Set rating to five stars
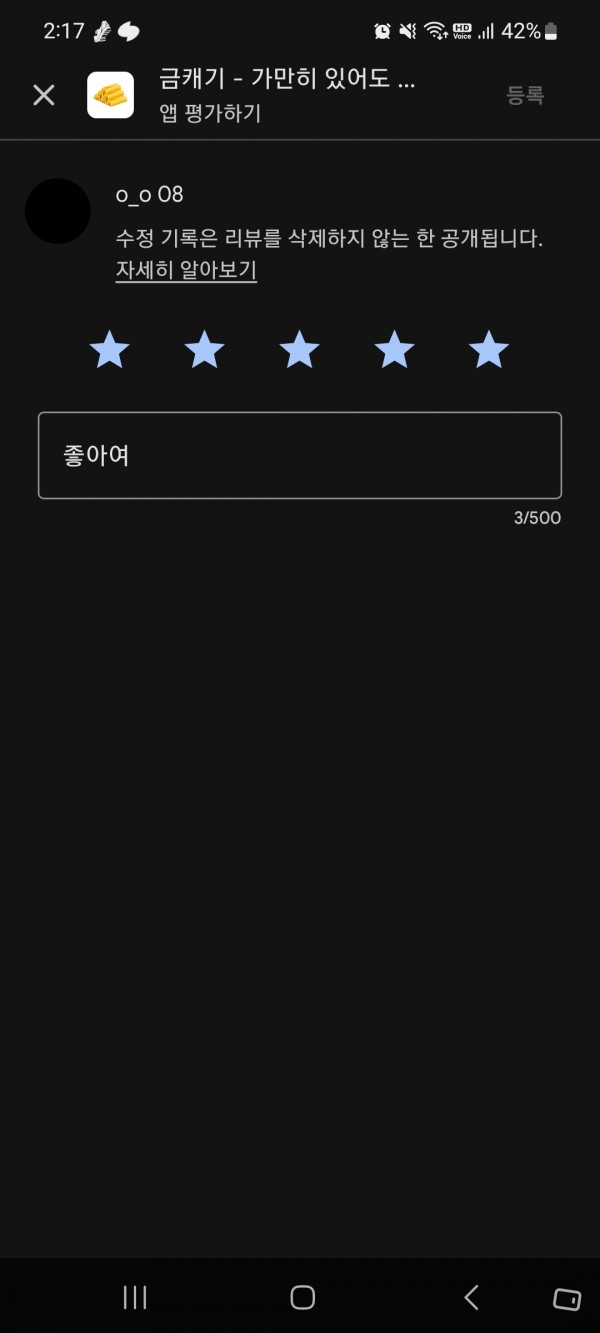The image size is (600, 1333). [x=489, y=350]
